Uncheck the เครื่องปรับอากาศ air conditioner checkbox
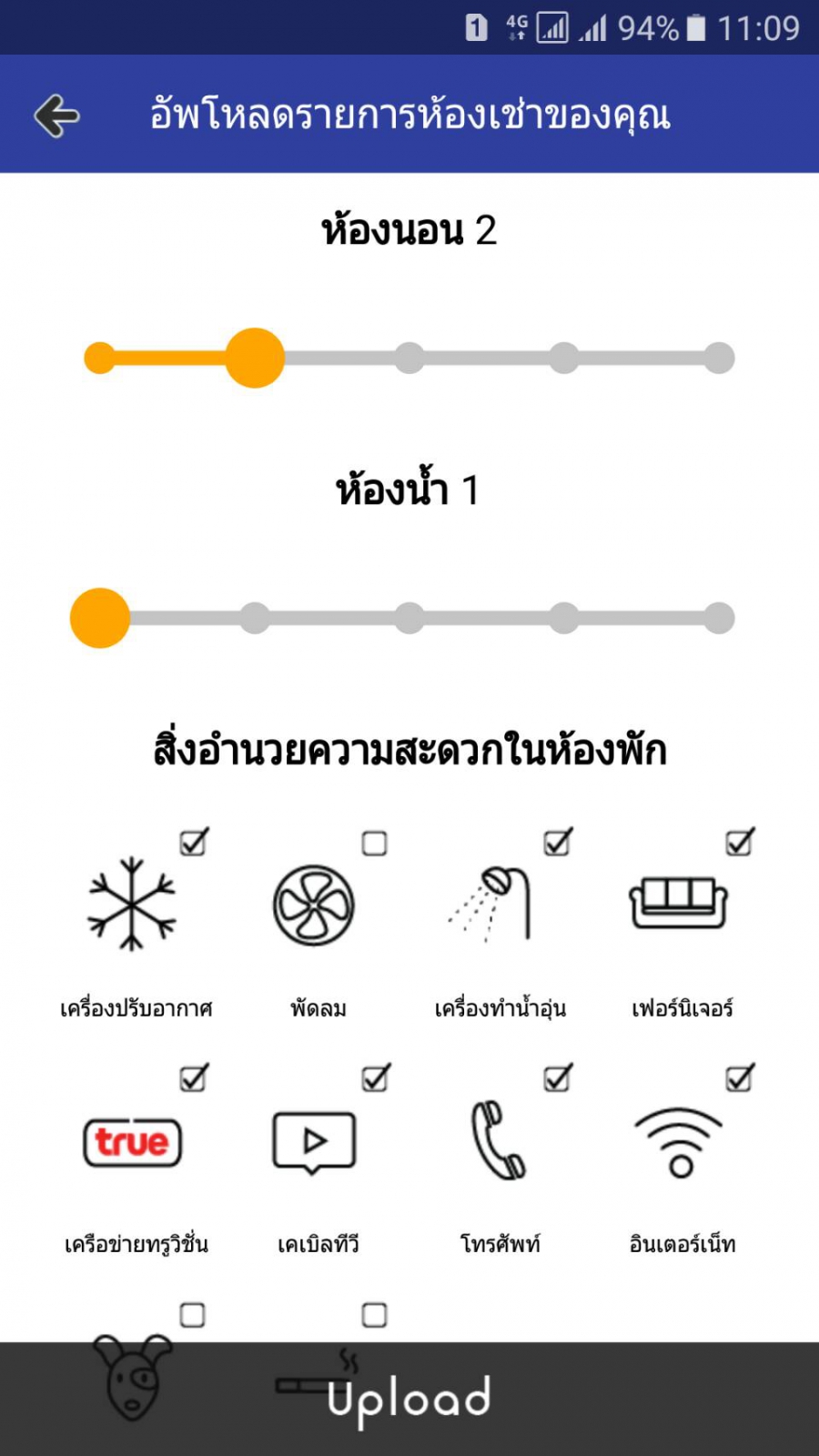The width and height of the screenshot is (819, 1456). 193,843
